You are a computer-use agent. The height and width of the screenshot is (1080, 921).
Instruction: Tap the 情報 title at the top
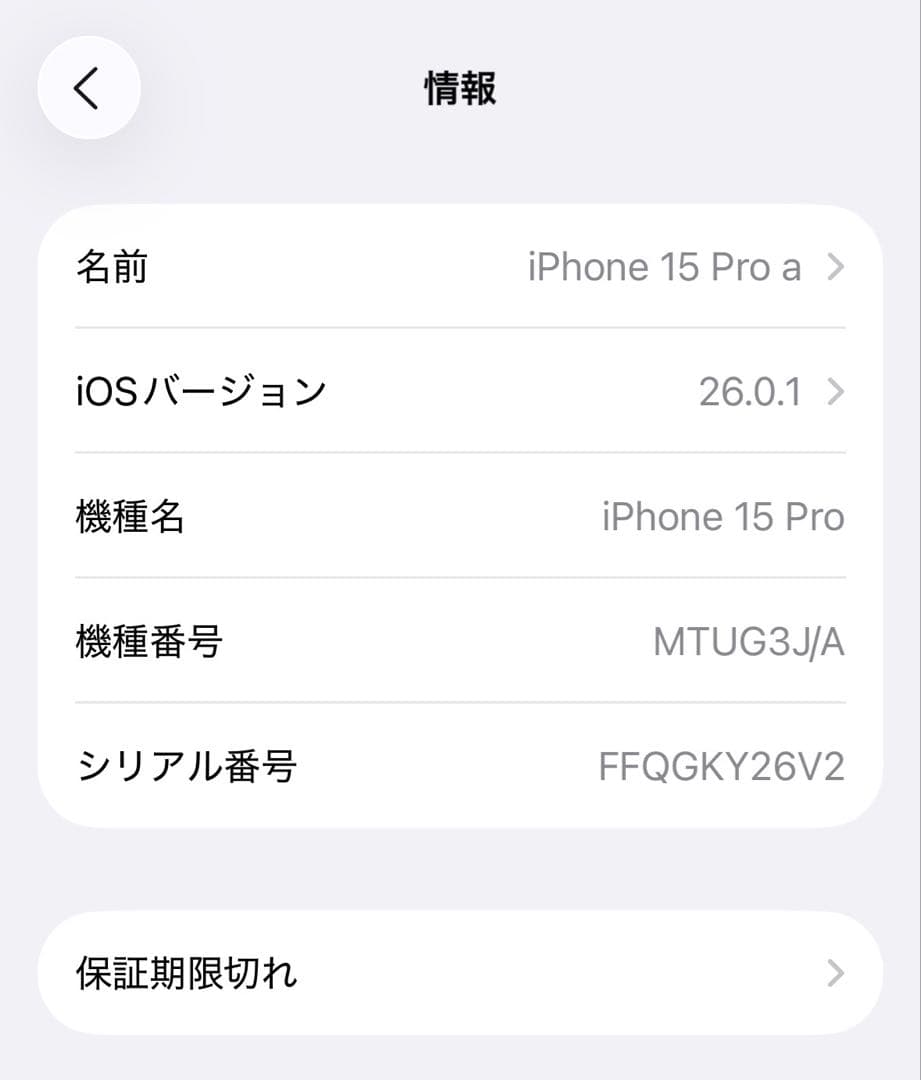click(x=460, y=89)
